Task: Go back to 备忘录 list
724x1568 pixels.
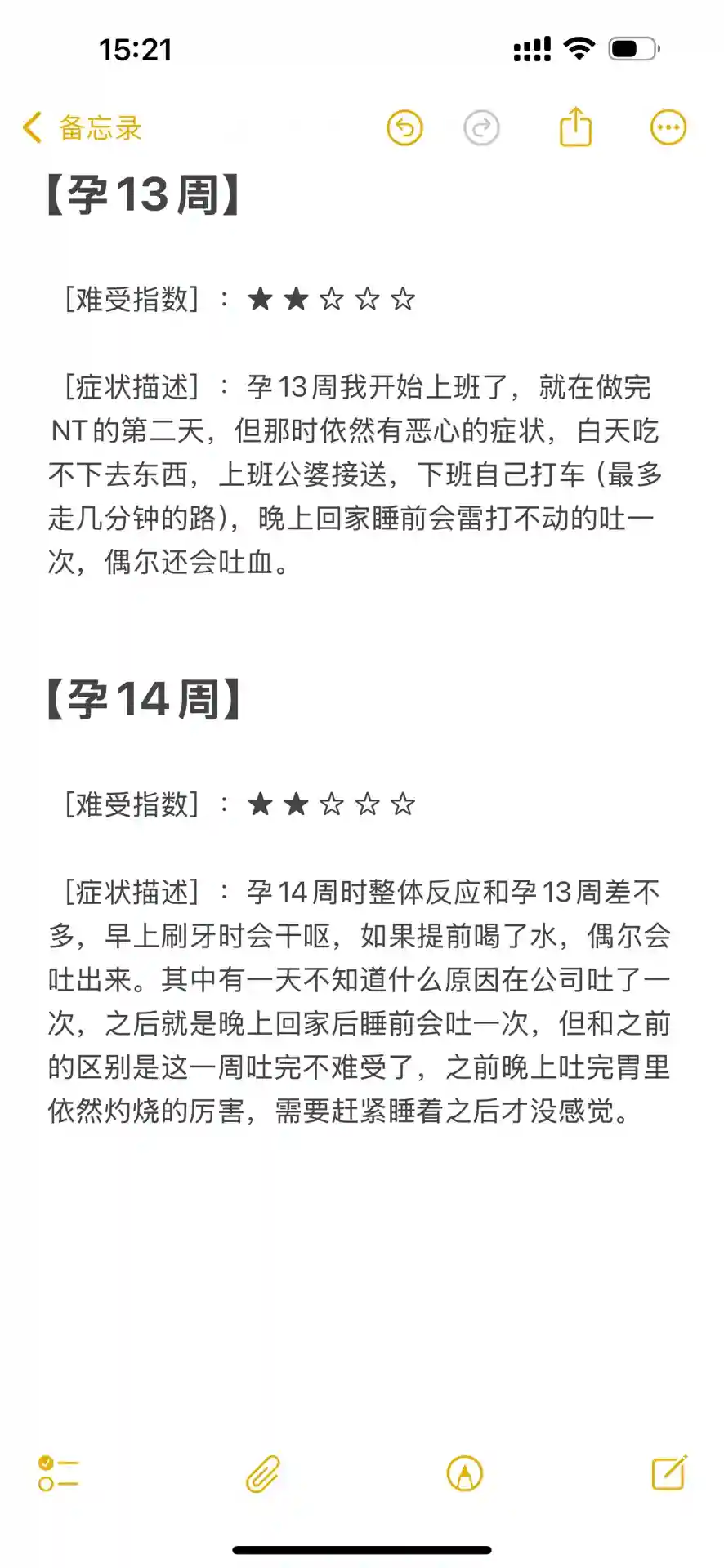Action: coord(82,128)
